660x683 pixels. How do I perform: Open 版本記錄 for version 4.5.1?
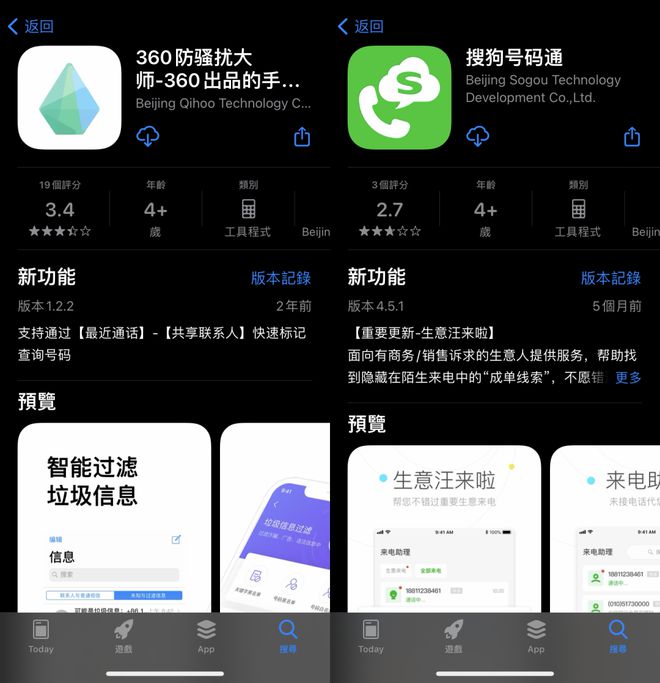pos(611,278)
